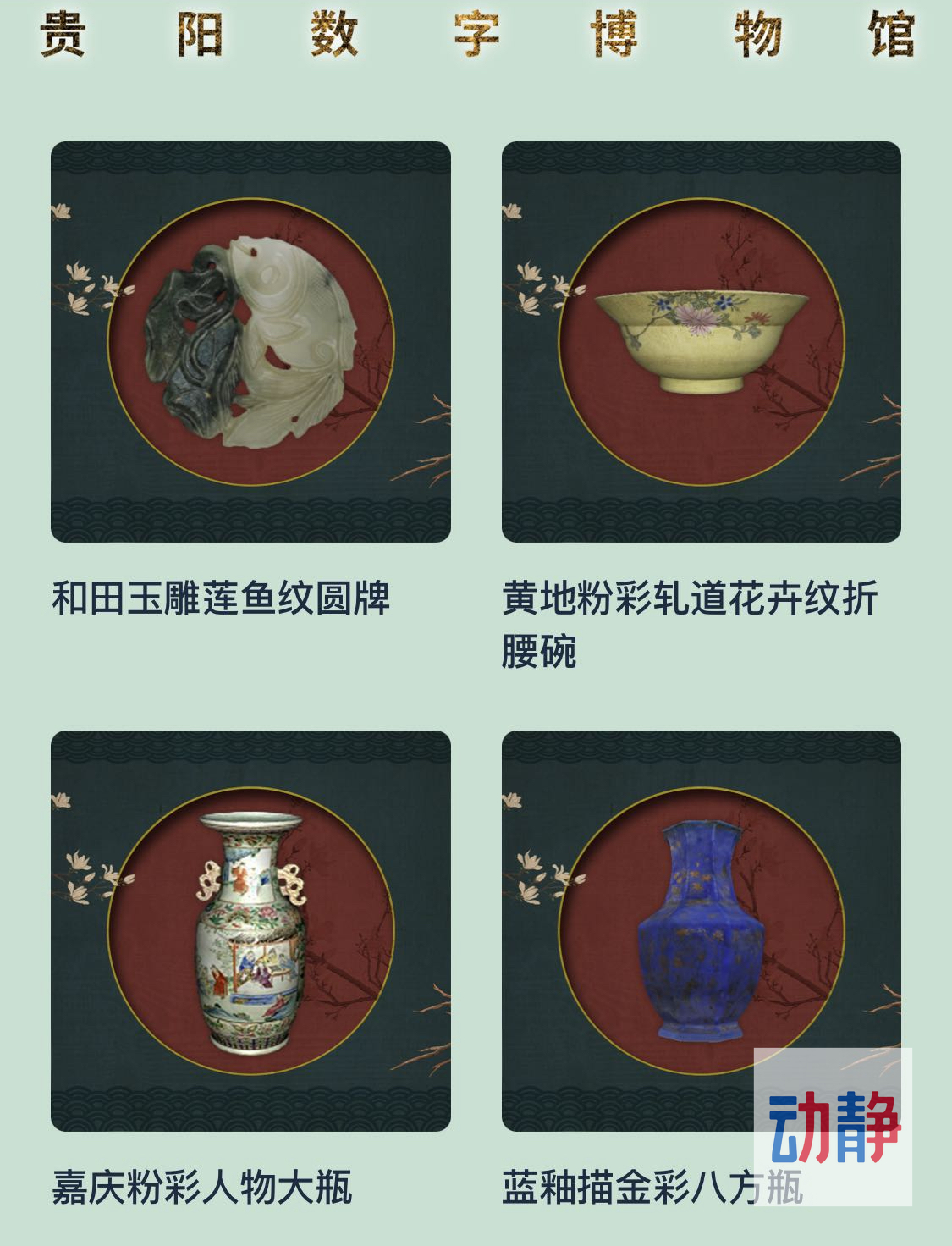Image resolution: width=952 pixels, height=1246 pixels.
Task: Open the 蓝釉描金彩八方瓶 blue vase
Action: tap(701, 931)
